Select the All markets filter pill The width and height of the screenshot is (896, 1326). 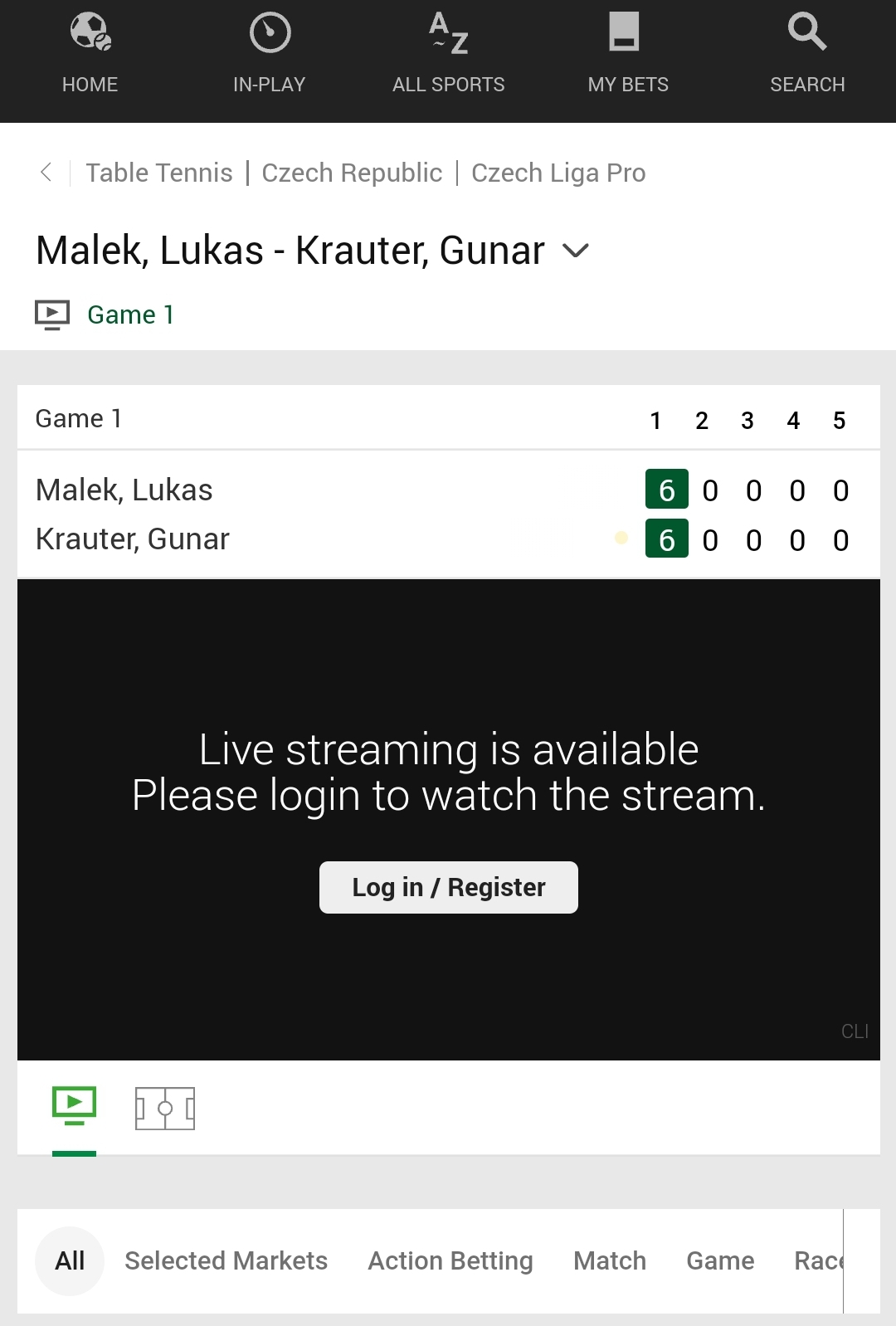tap(69, 1260)
